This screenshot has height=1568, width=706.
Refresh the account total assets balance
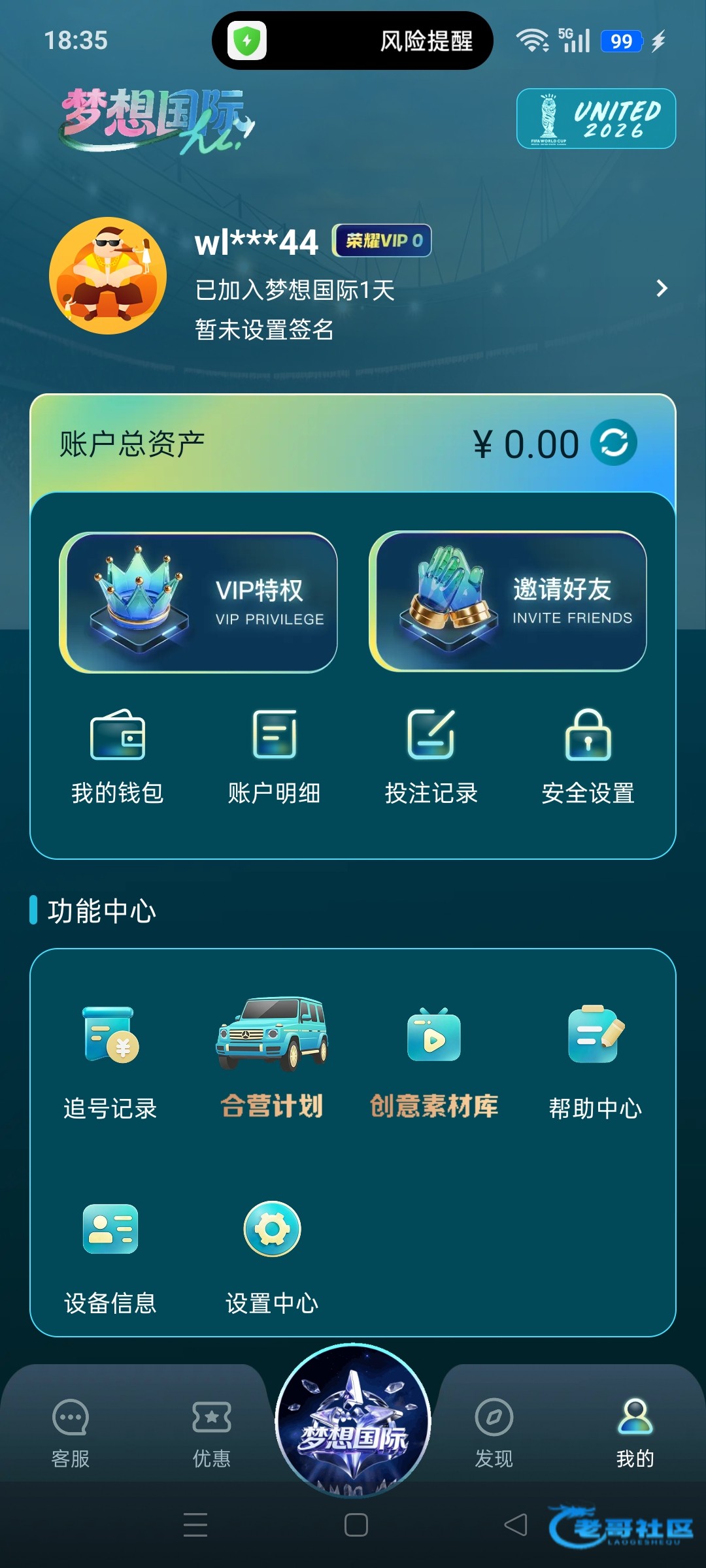click(x=613, y=443)
